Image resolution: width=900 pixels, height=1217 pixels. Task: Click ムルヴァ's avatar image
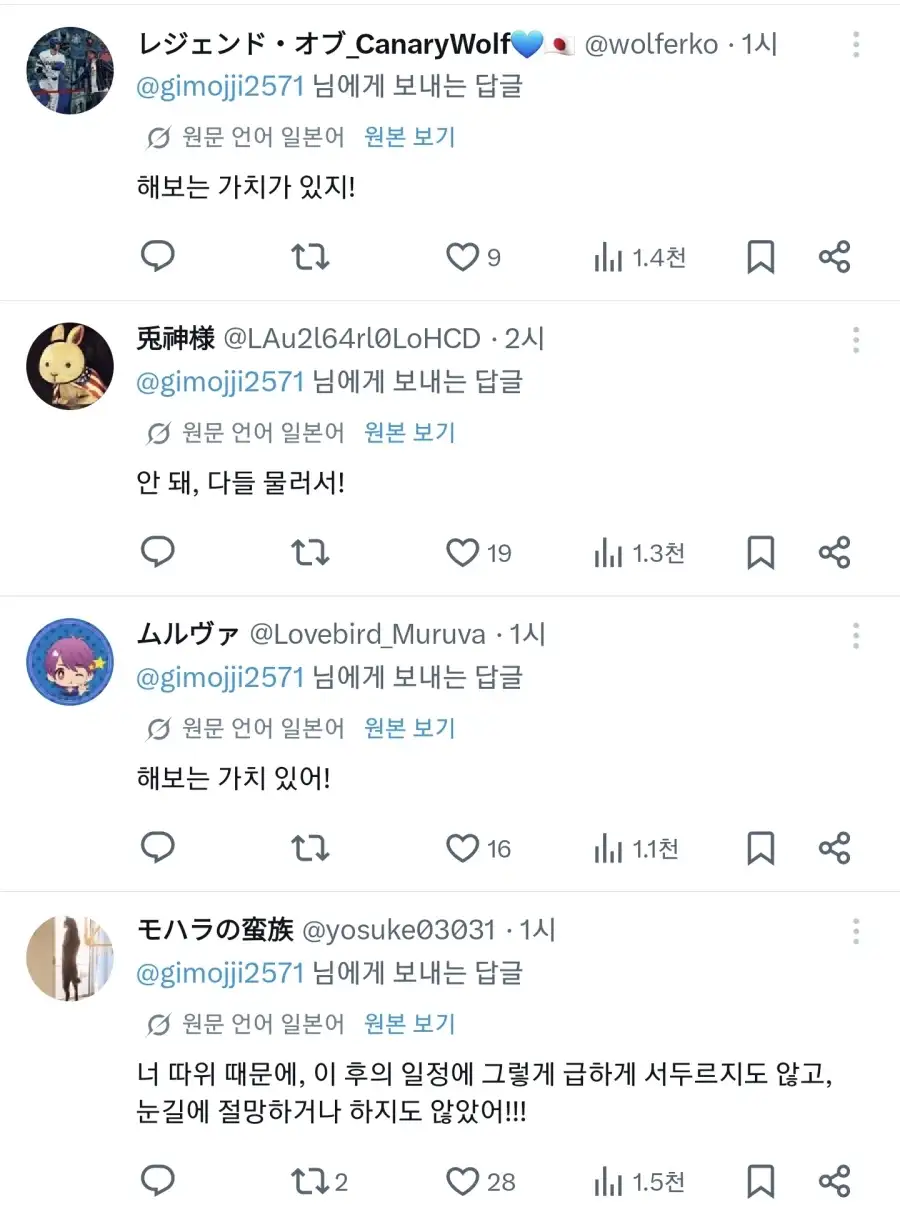[69, 660]
